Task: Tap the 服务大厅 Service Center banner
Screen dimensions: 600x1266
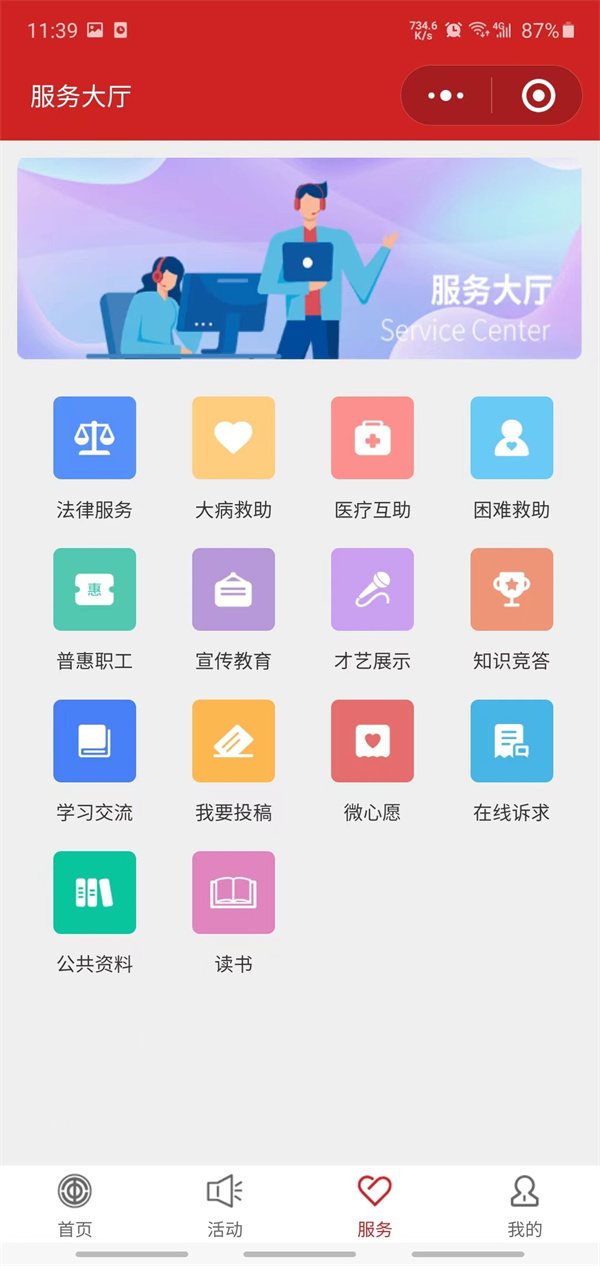Action: pyautogui.click(x=299, y=258)
